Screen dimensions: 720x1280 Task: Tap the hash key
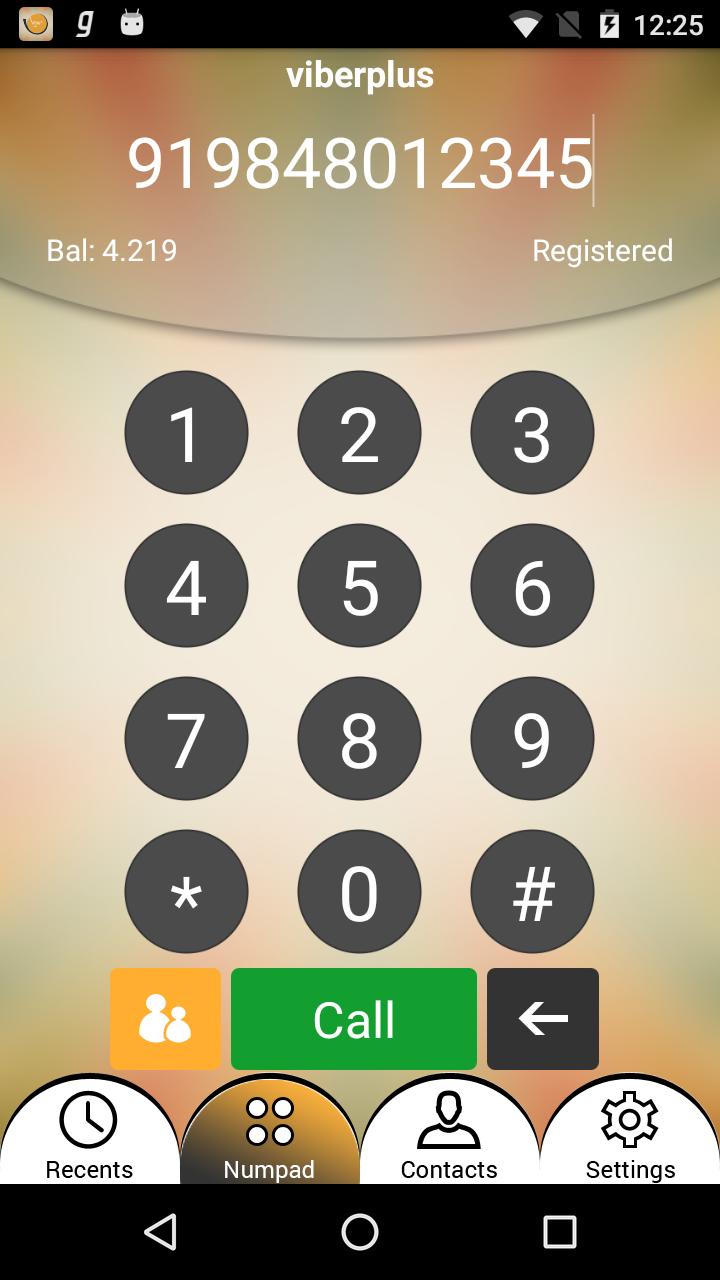click(x=532, y=892)
